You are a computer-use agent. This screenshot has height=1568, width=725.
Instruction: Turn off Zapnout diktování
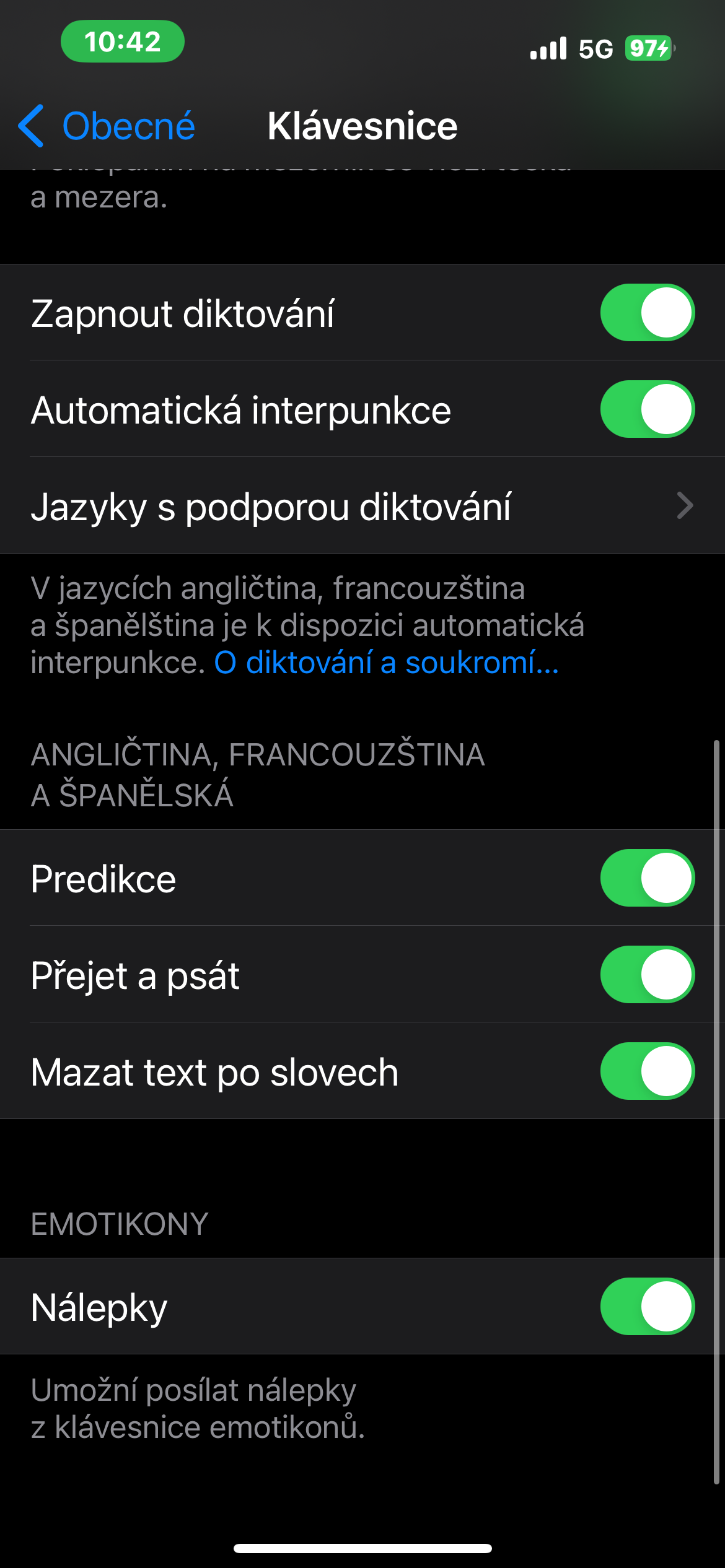647,313
